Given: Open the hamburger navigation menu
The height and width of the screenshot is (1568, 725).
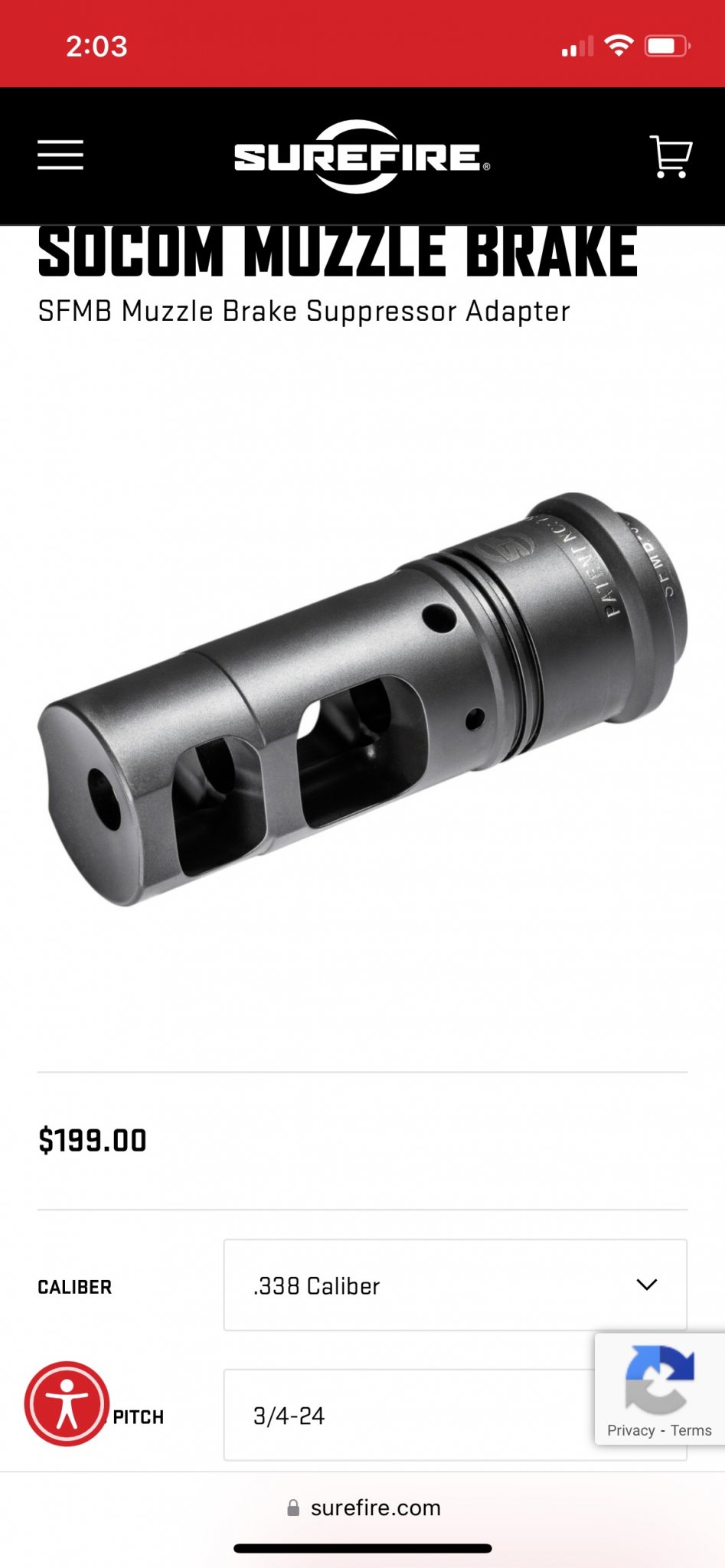Looking at the screenshot, I should [x=60, y=155].
